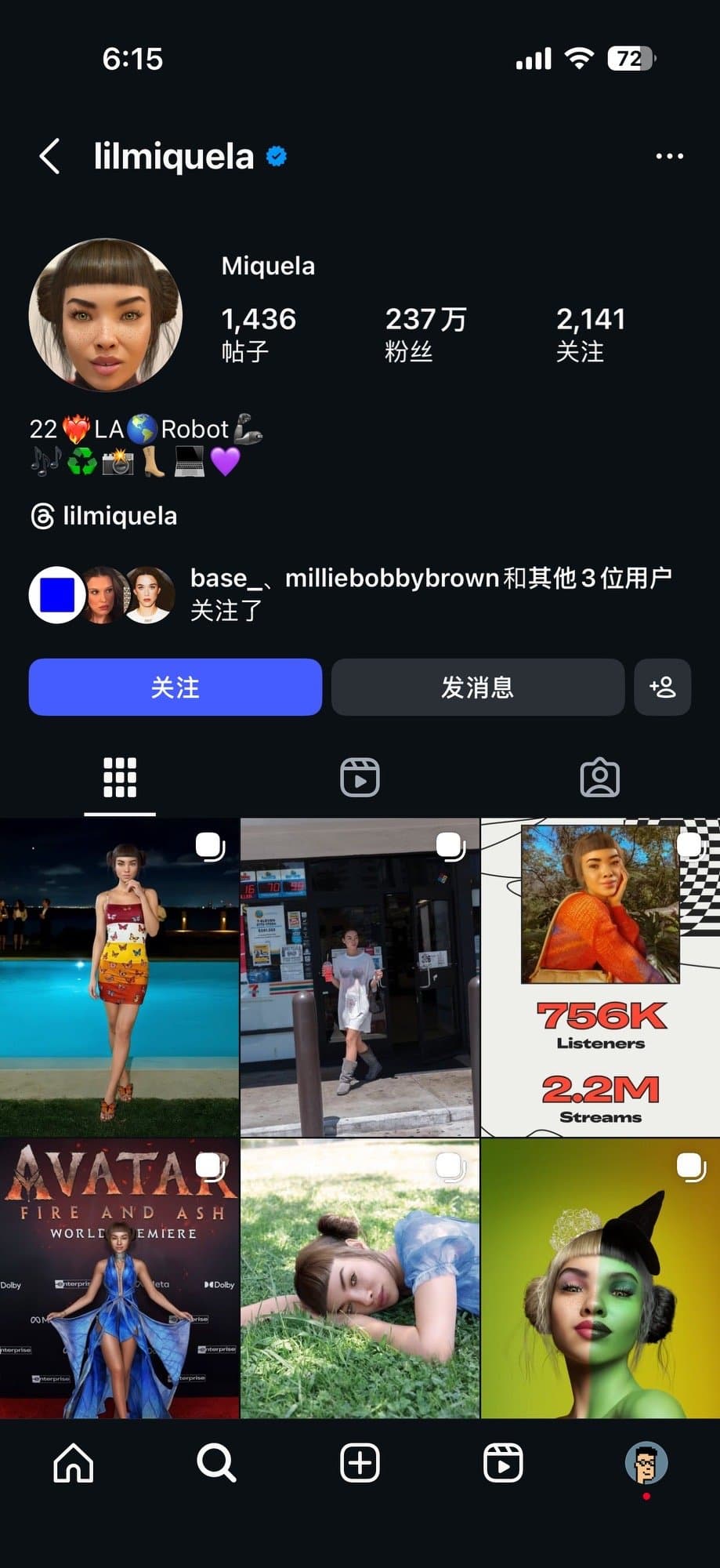
Task: Select the posts grid view
Action: tap(119, 777)
